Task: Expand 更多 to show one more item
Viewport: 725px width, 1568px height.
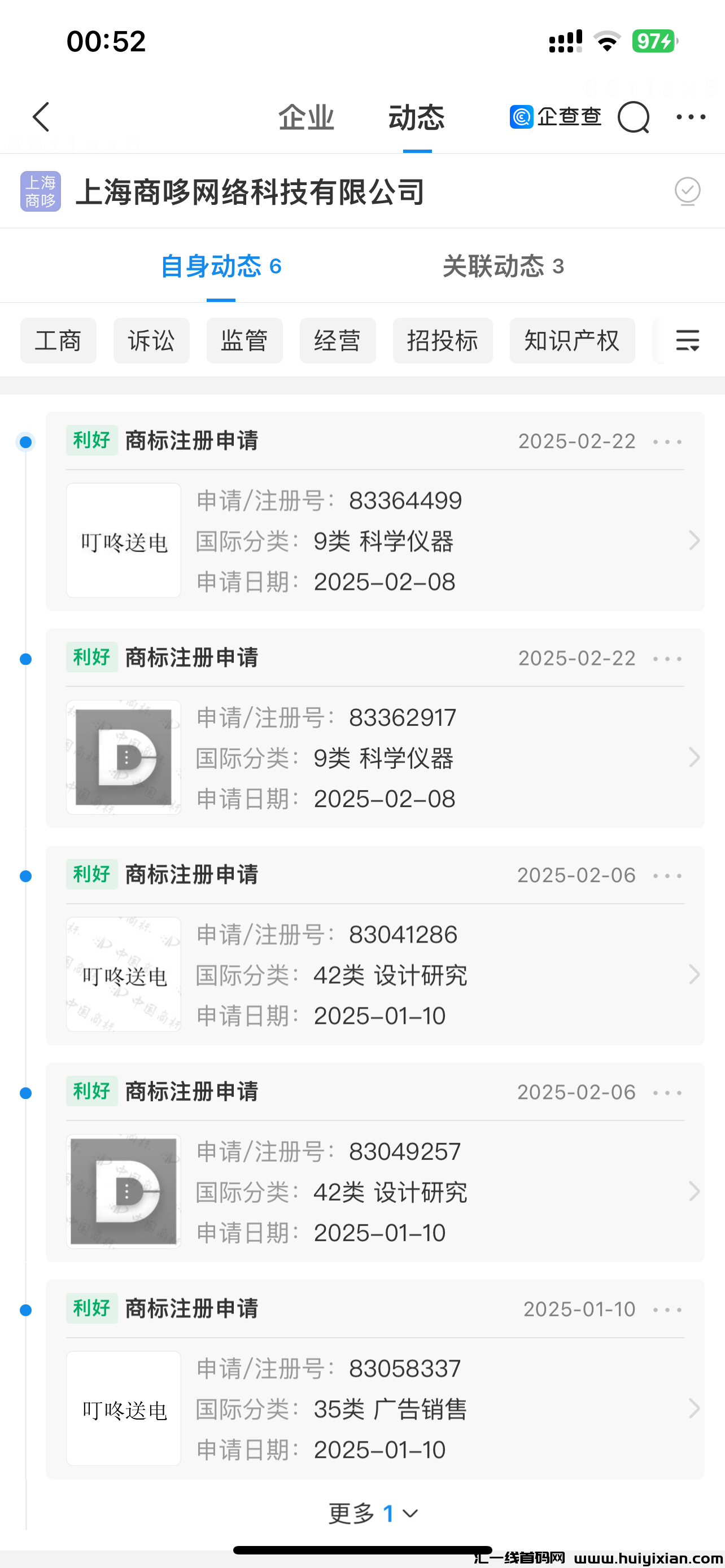Action: pyautogui.click(x=373, y=1513)
